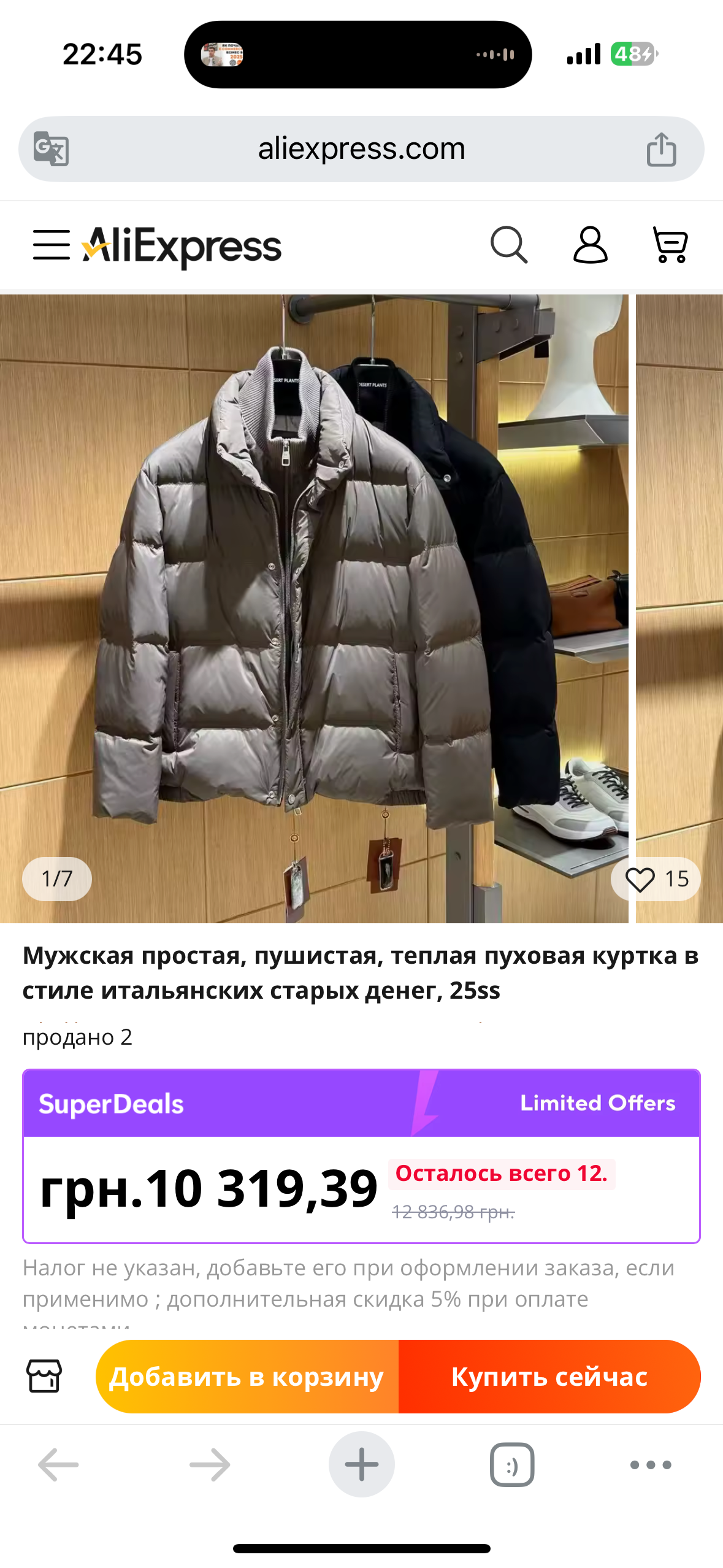Open the browser translate icon

click(x=51, y=149)
